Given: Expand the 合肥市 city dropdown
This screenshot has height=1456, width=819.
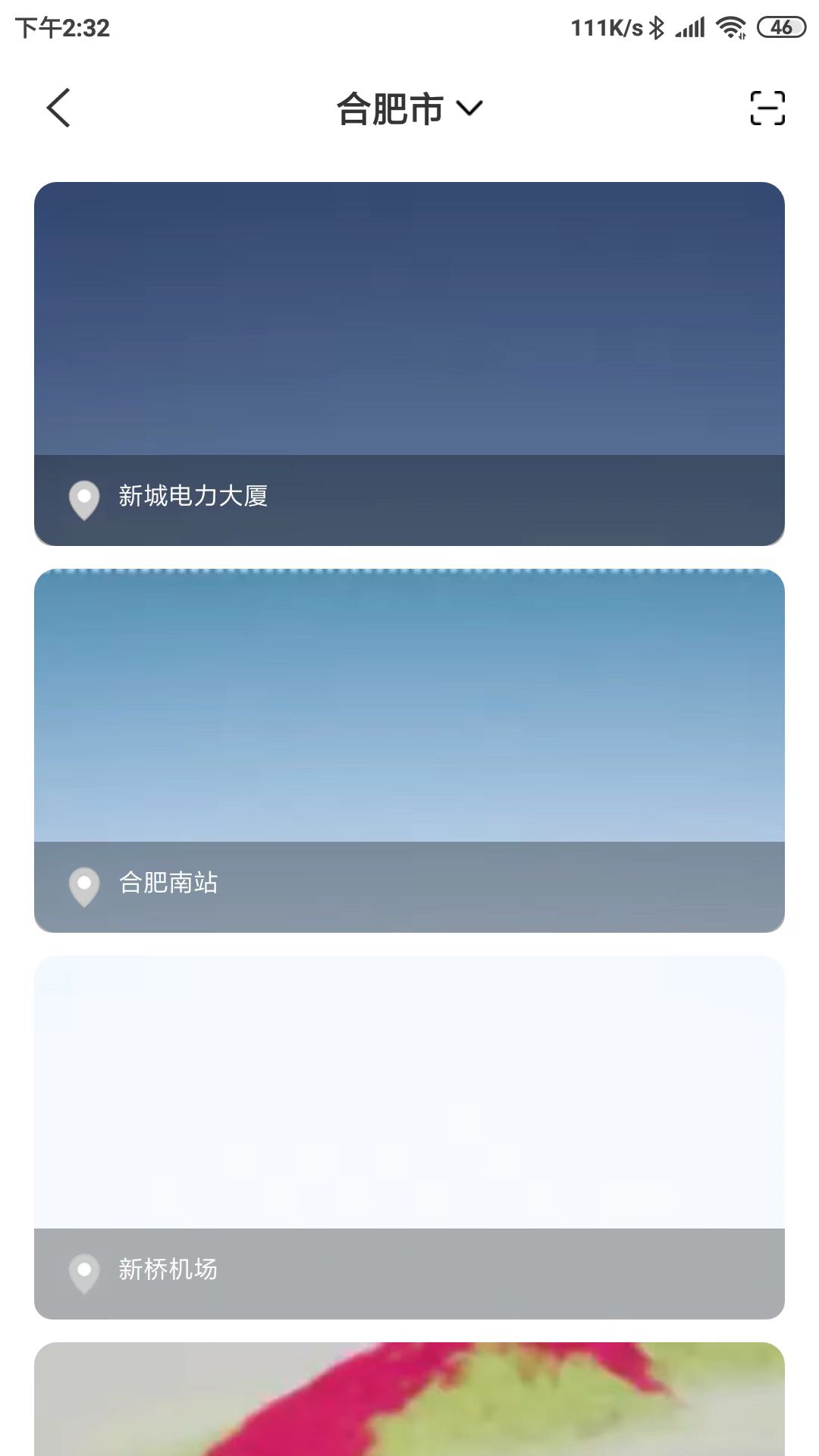Looking at the screenshot, I should coord(409,108).
